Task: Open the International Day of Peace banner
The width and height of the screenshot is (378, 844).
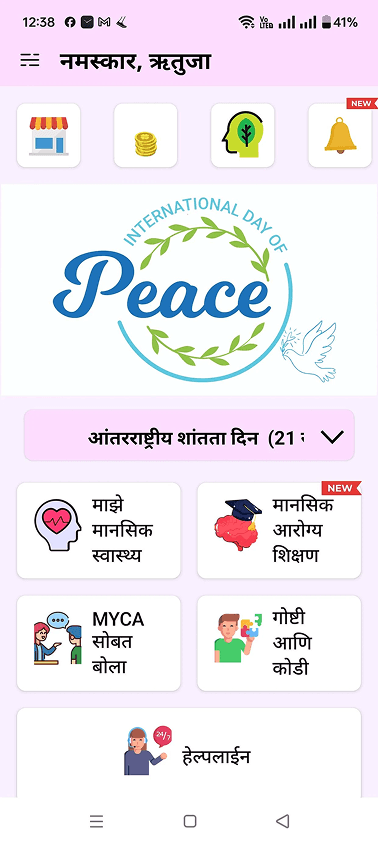Action: 189,290
